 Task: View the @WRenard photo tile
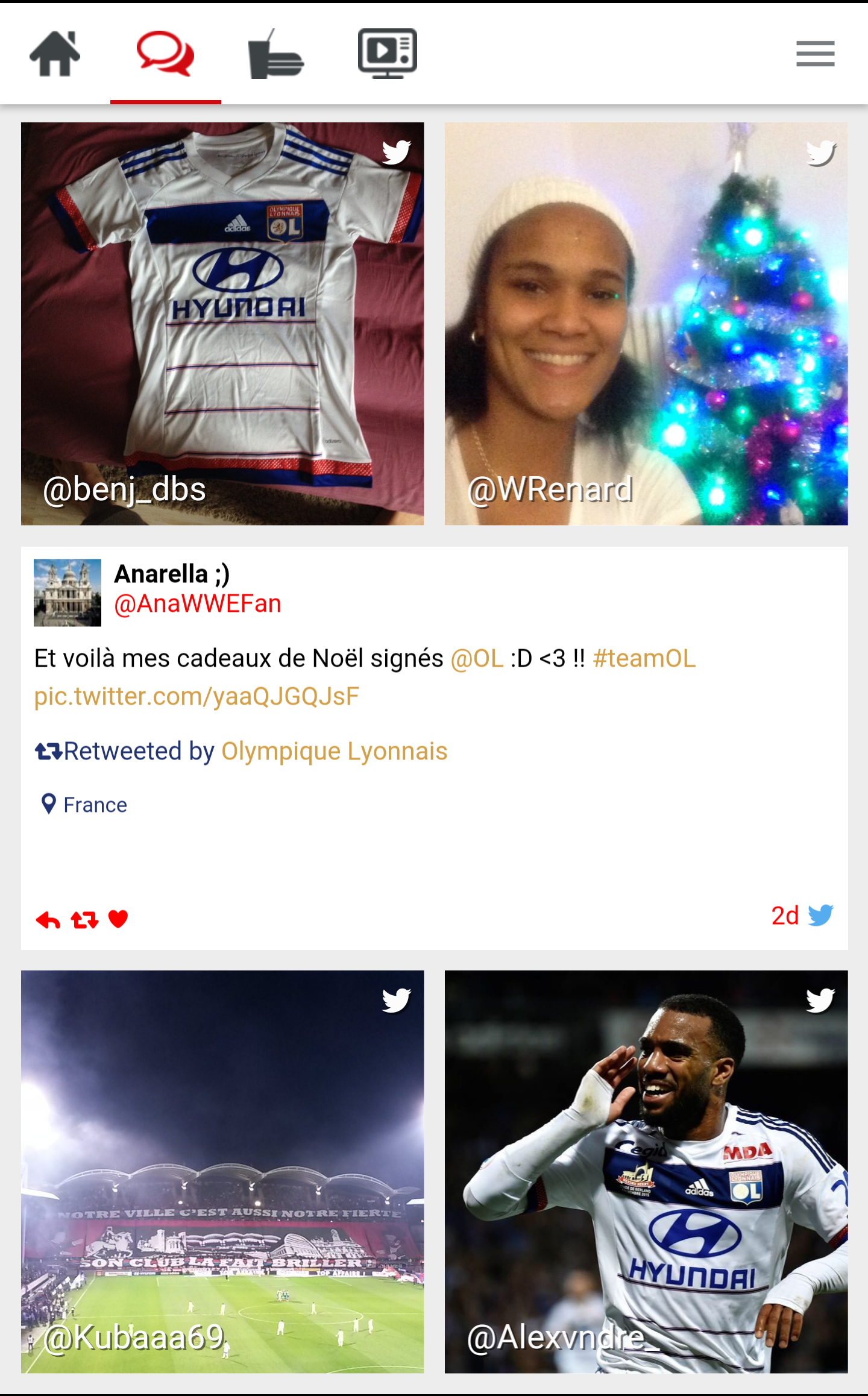tap(646, 324)
